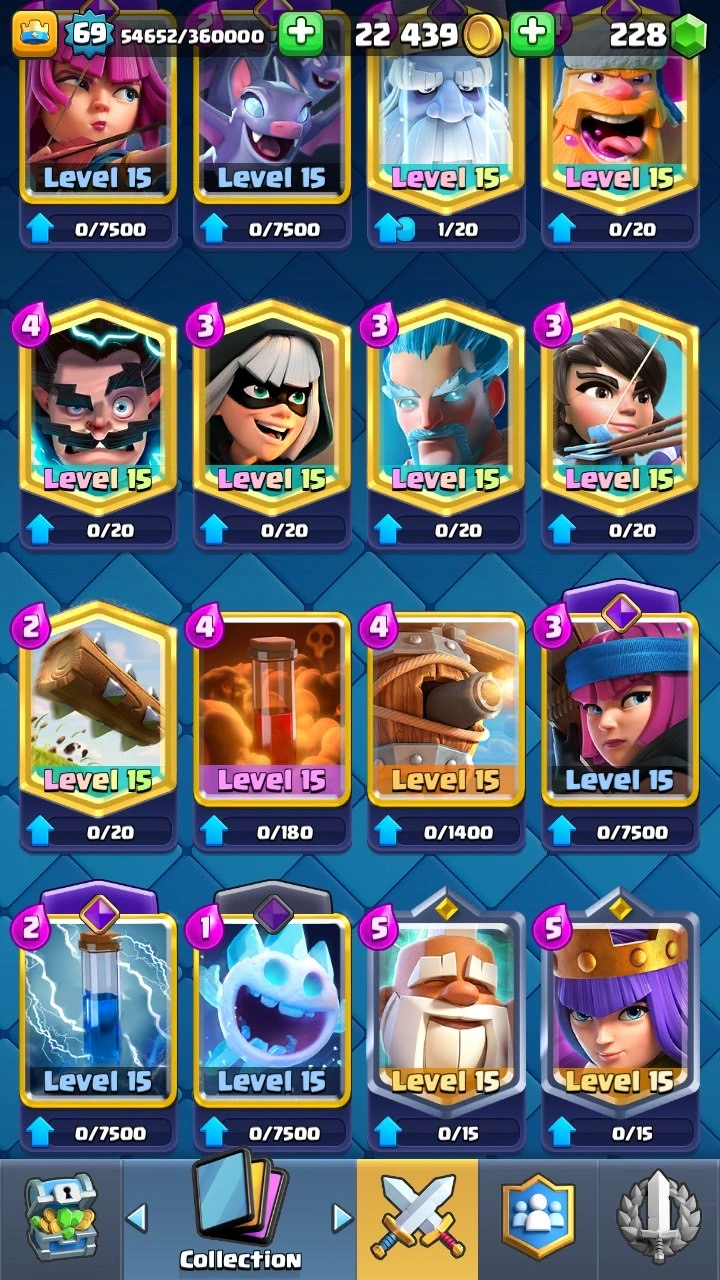Open the Events sword-wreath tab
Viewport: 720px width, 1280px height.
[658, 1219]
